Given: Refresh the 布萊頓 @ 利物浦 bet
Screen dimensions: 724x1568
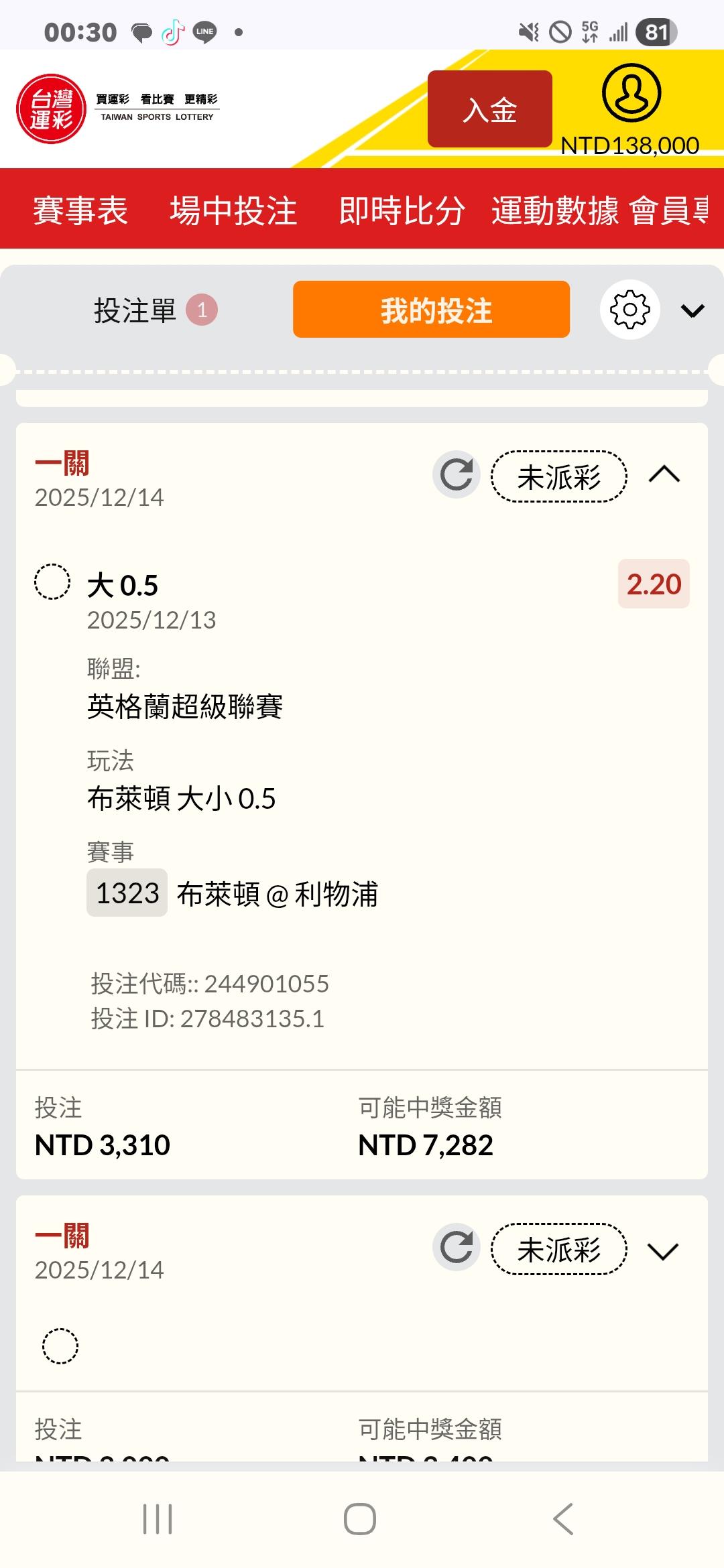Looking at the screenshot, I should [456, 475].
